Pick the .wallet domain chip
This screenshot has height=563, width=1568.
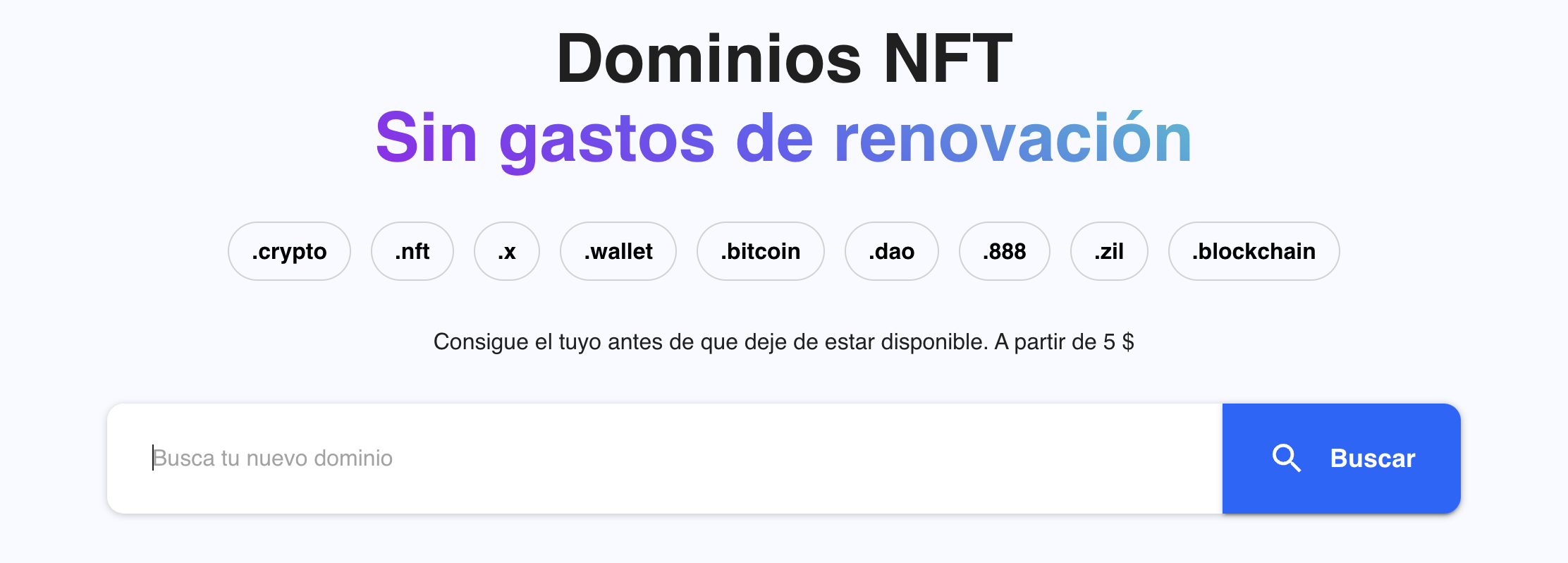tap(618, 251)
